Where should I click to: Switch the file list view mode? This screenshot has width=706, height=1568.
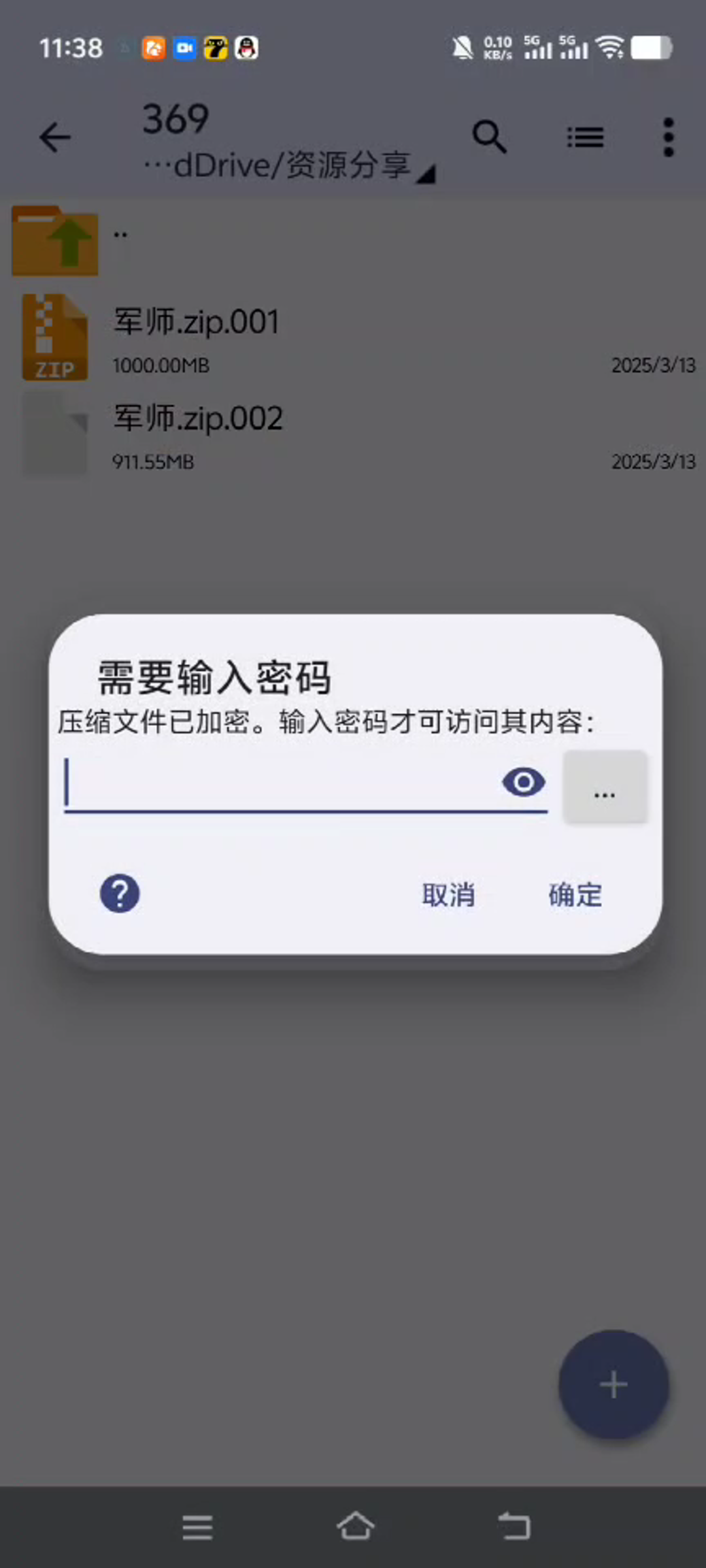(x=585, y=137)
